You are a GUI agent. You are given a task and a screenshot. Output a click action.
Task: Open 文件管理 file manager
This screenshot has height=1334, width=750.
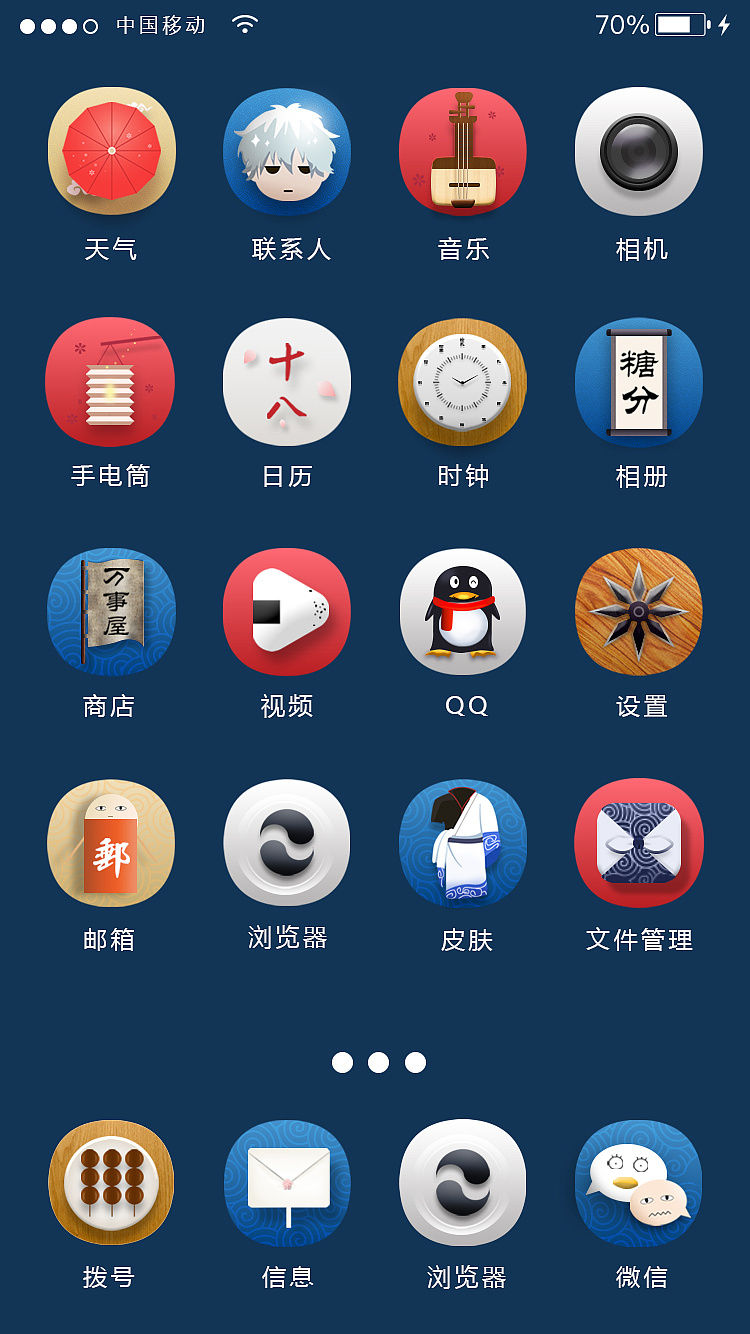tap(639, 843)
